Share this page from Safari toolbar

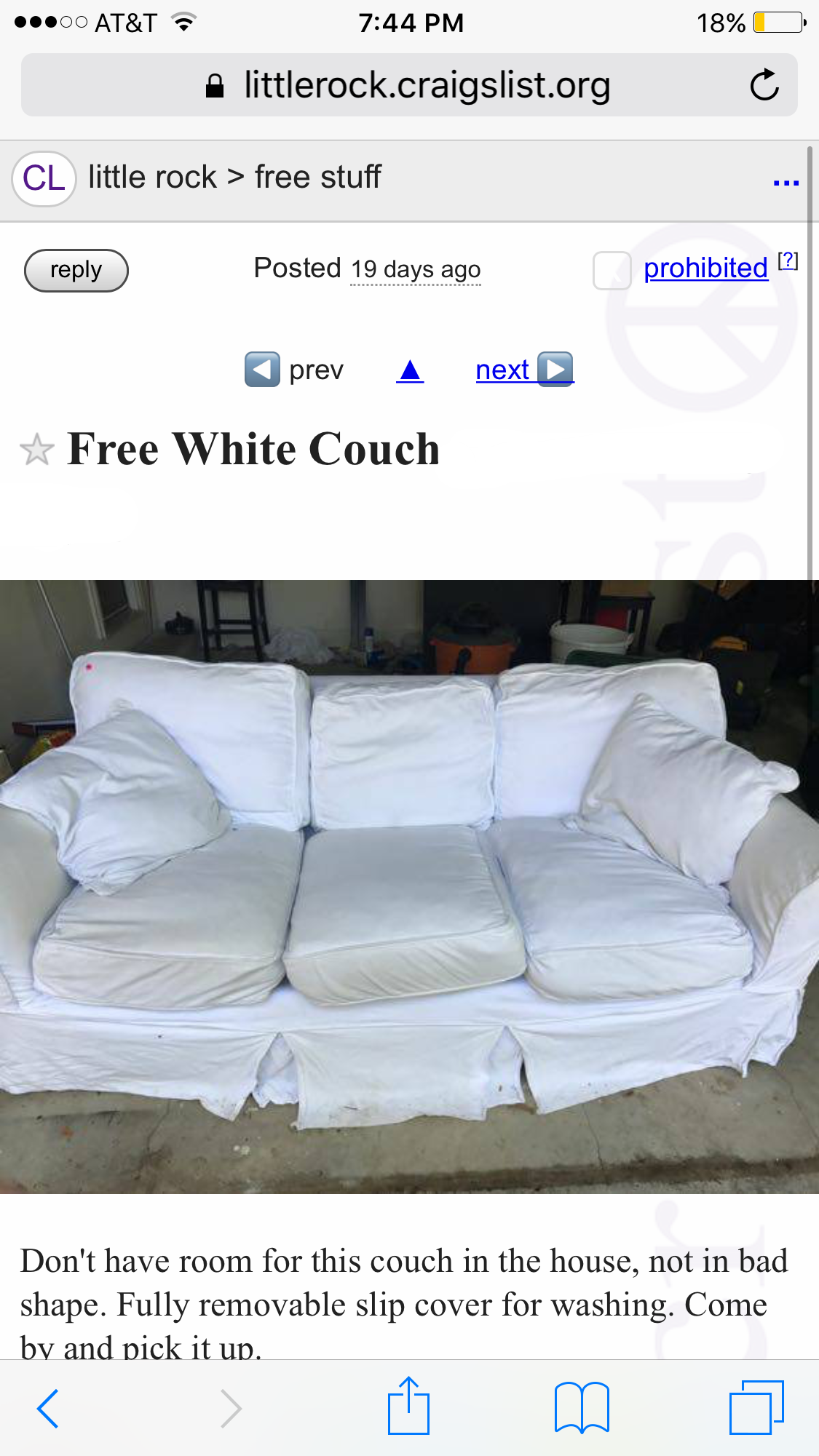pos(408,1407)
